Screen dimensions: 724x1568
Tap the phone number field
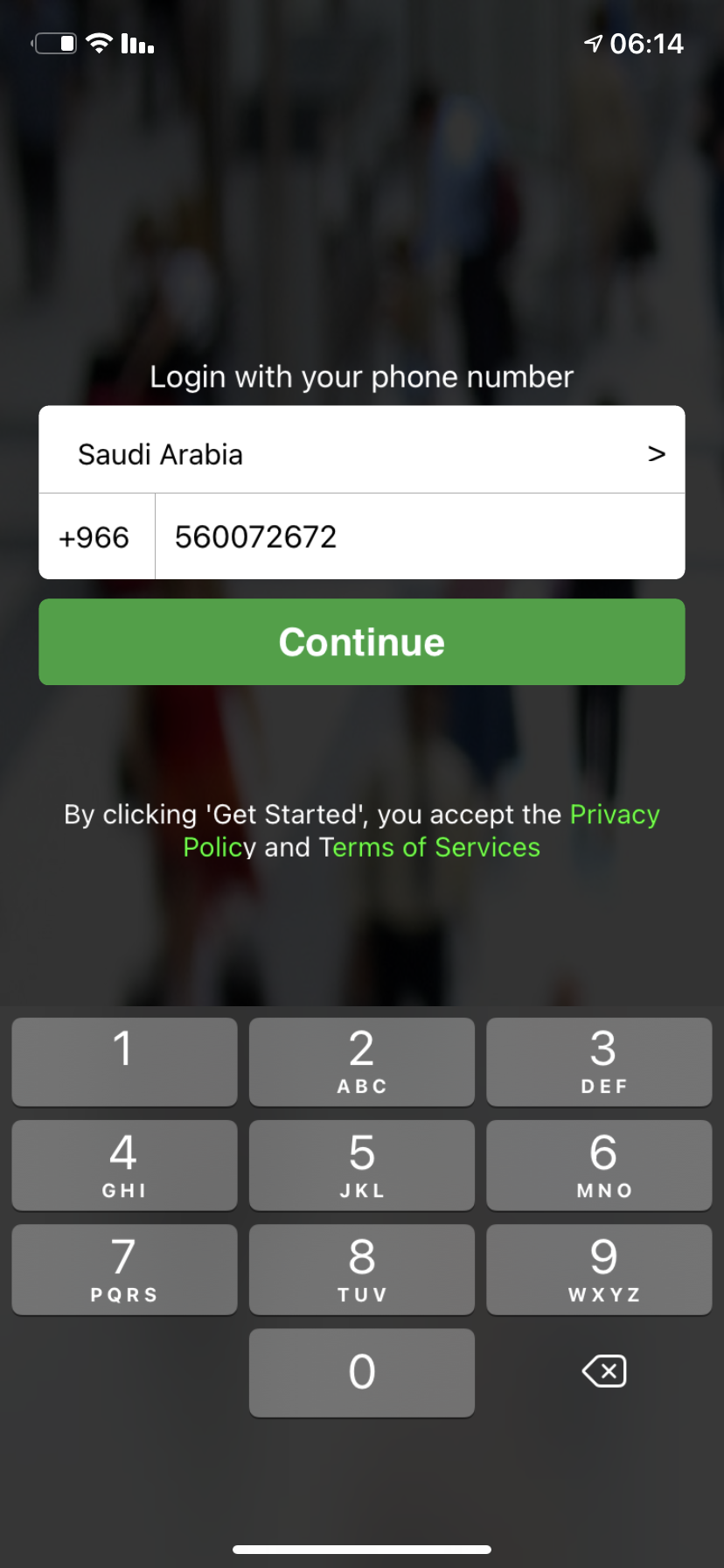click(x=420, y=536)
